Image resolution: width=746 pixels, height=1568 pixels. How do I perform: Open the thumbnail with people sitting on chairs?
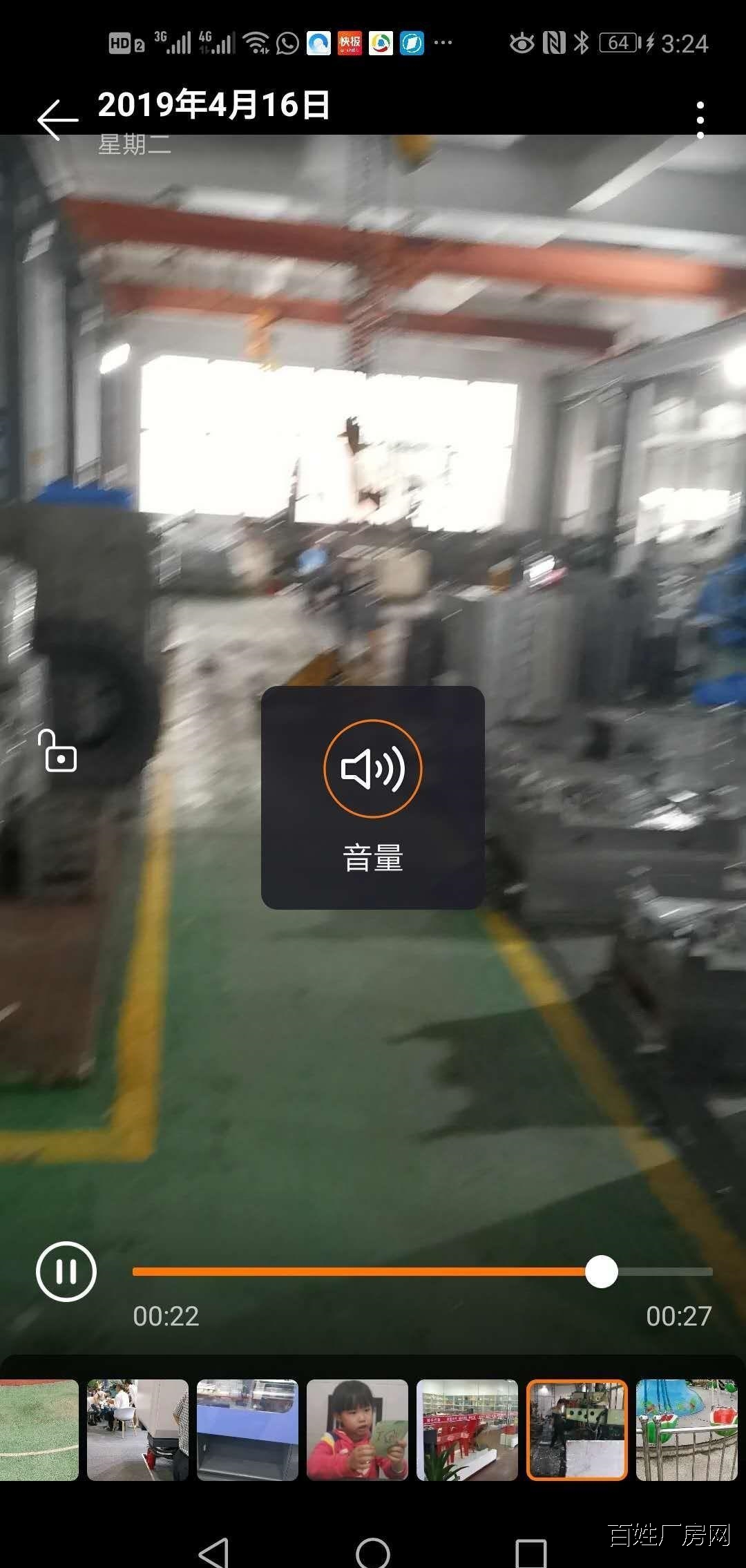click(x=137, y=1430)
